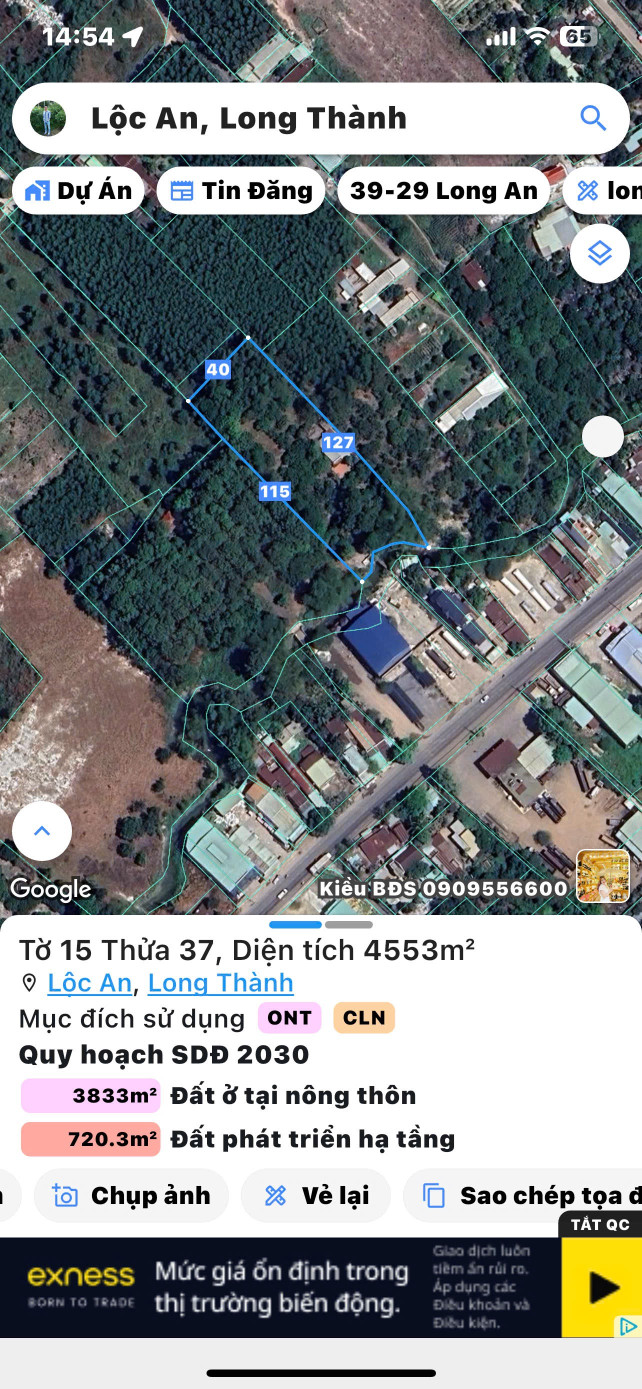Tap the search magnifier icon
The width and height of the screenshot is (642, 1389).
(593, 118)
